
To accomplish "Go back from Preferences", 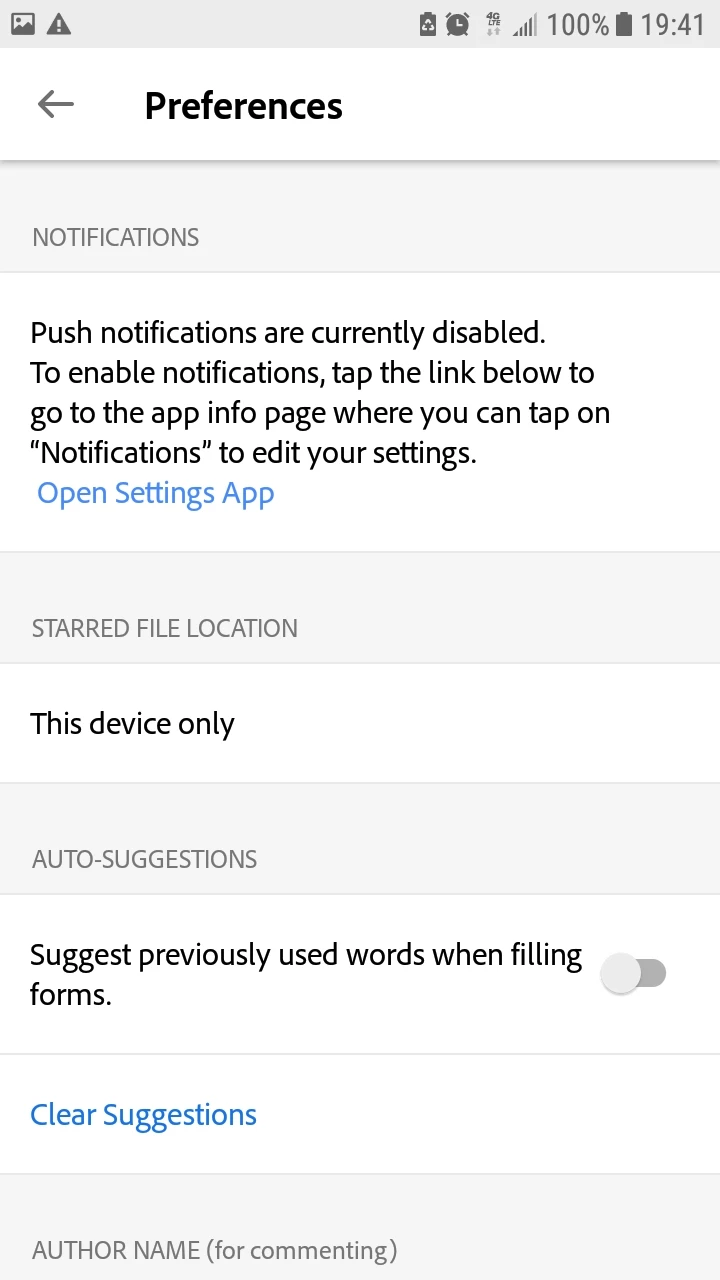I will 56,104.
